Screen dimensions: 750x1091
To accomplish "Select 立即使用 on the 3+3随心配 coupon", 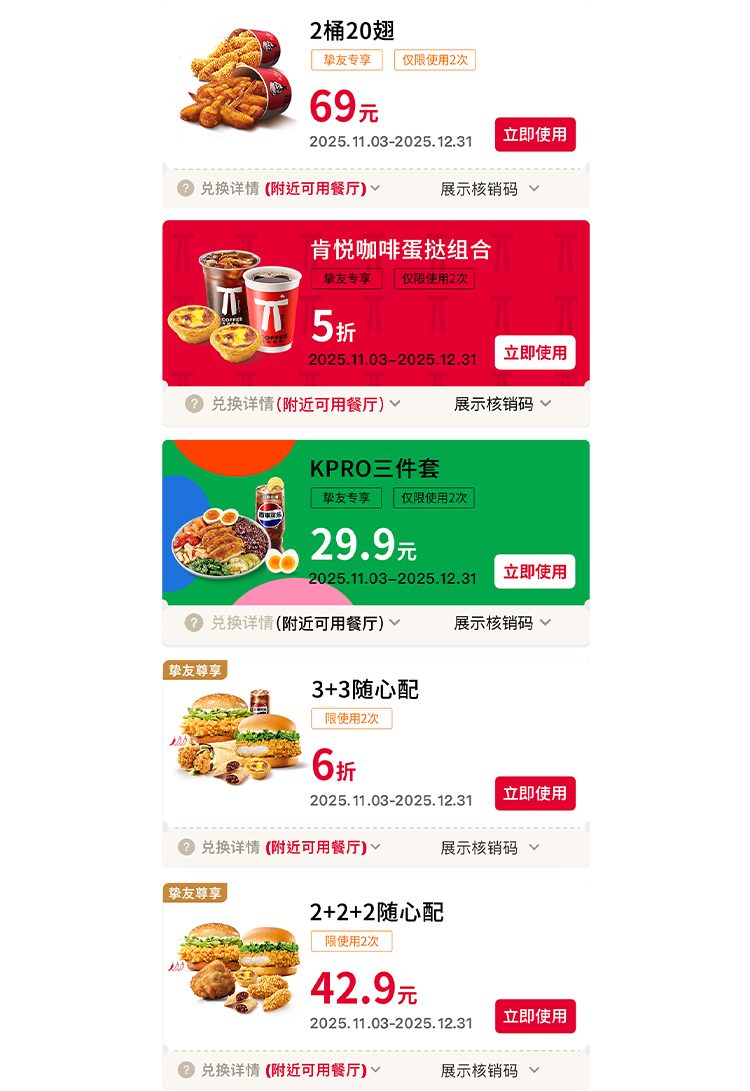I will pyautogui.click(x=535, y=794).
